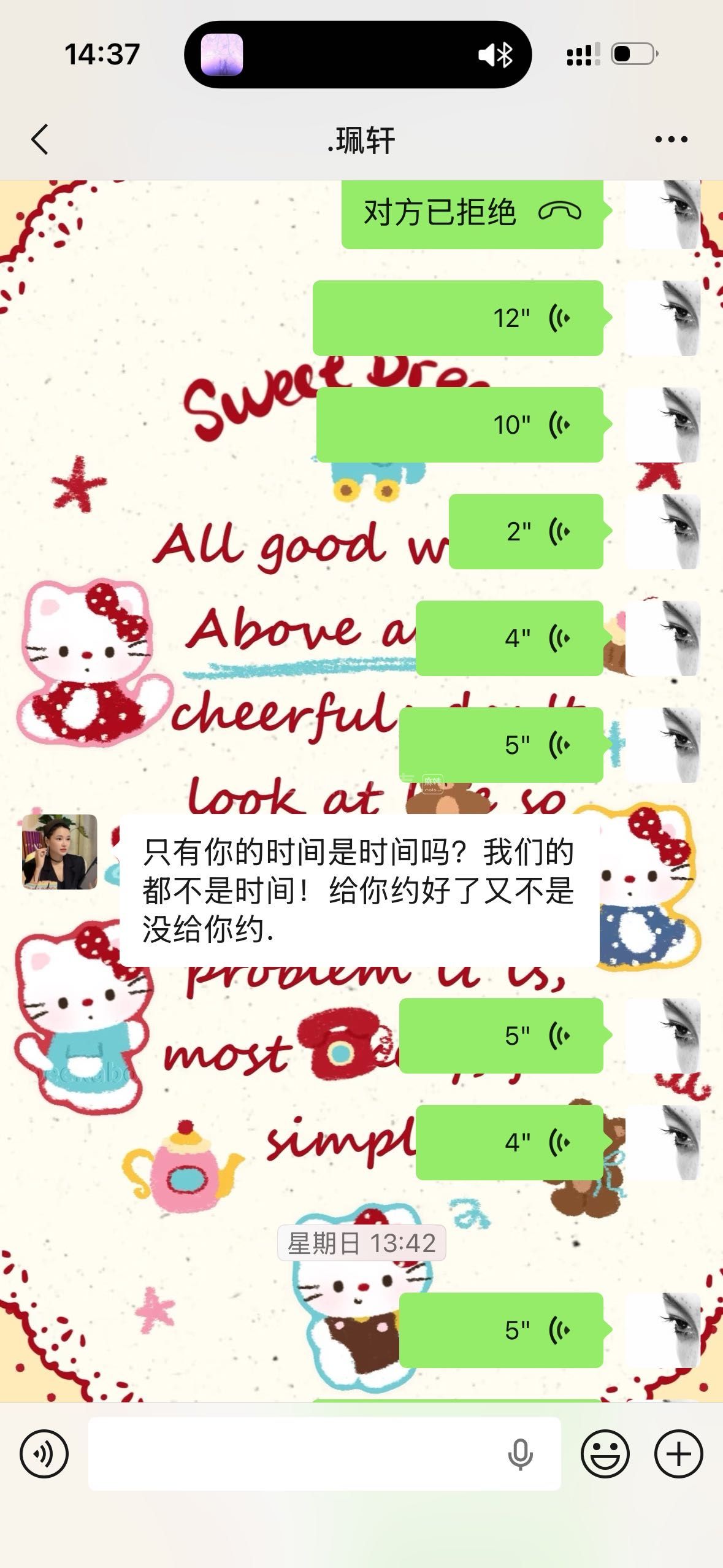Switch to hold-to-talk voice input
Image resolution: width=723 pixels, height=1568 pixels.
(44, 1453)
